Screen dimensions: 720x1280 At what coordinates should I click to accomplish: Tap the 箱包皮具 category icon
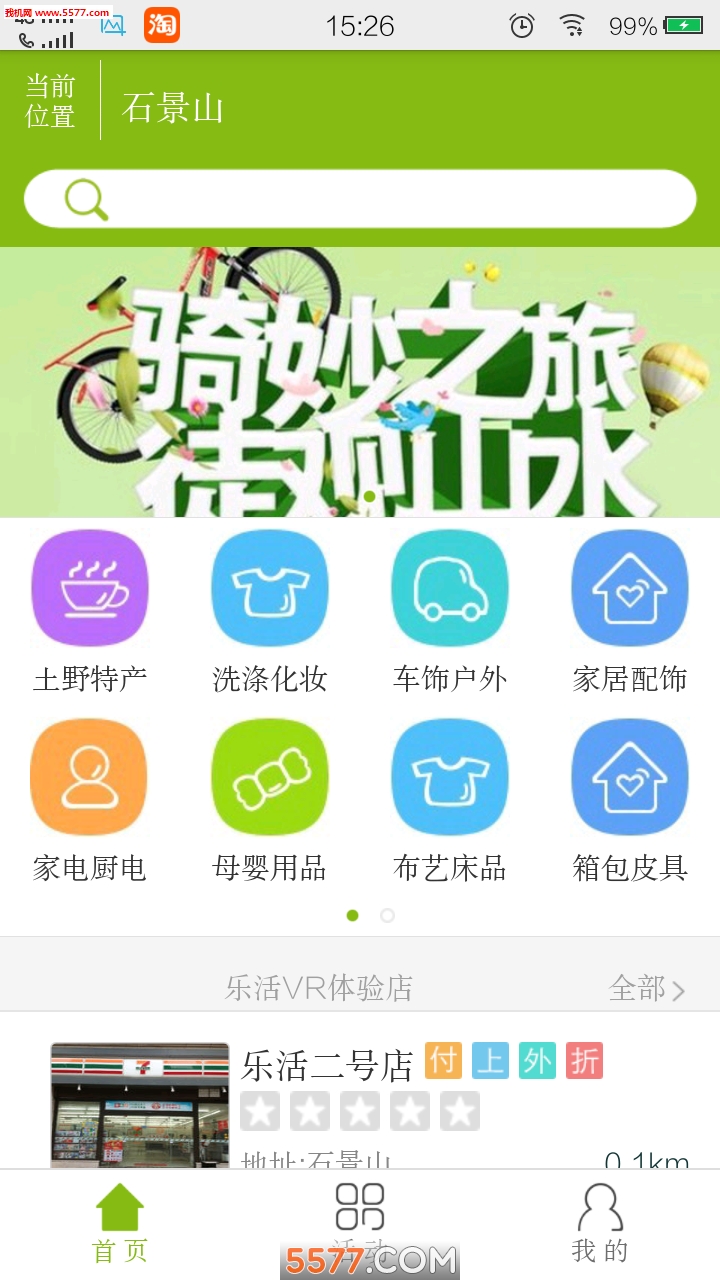pos(629,777)
